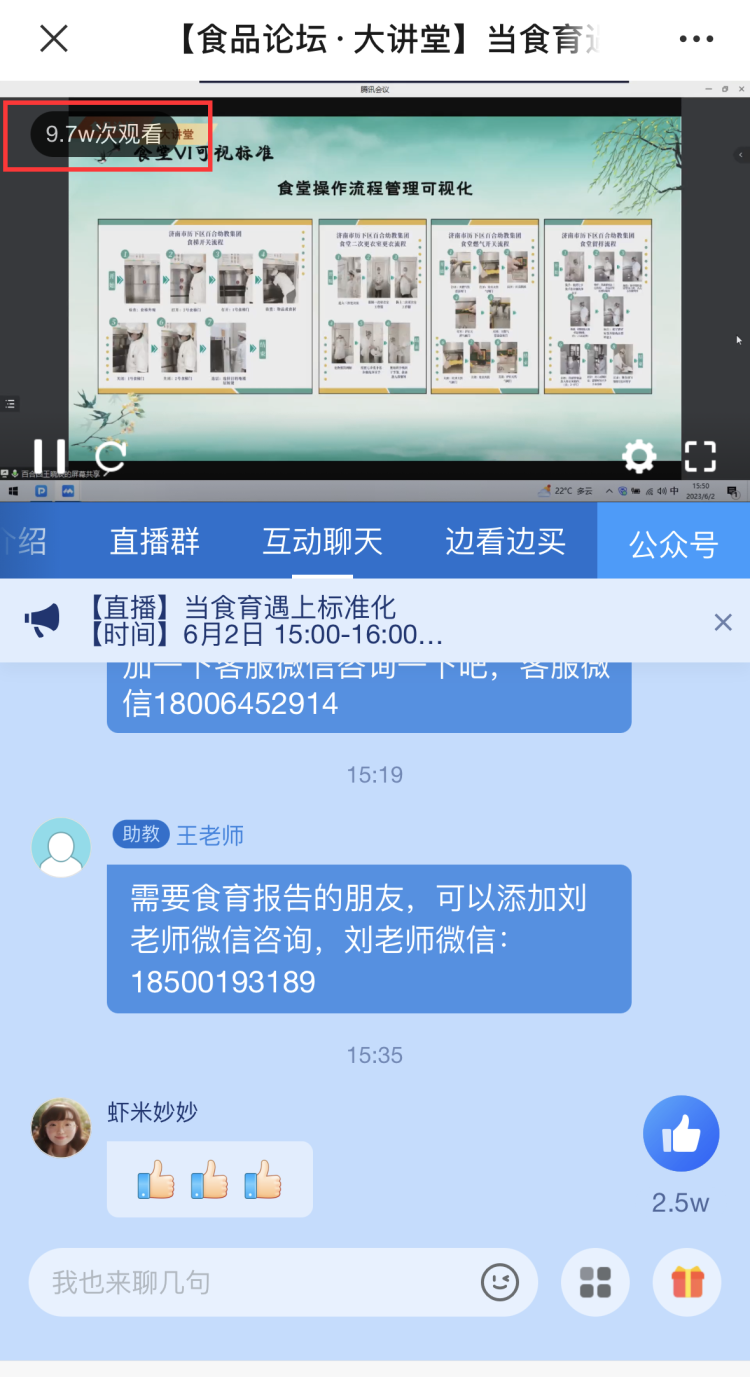The width and height of the screenshot is (750, 1377).
Task: Pause the live video
Action: click(49, 456)
